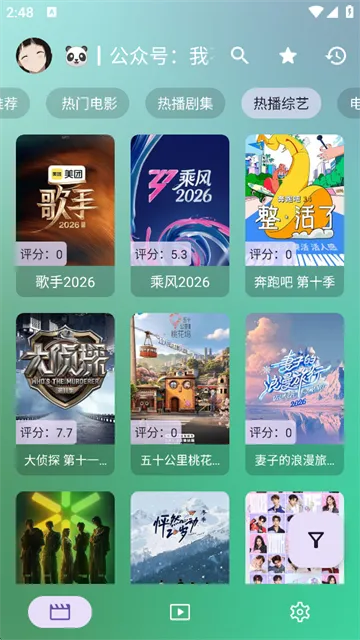Switch to the video player tab
The height and width of the screenshot is (640, 360).
click(180, 612)
